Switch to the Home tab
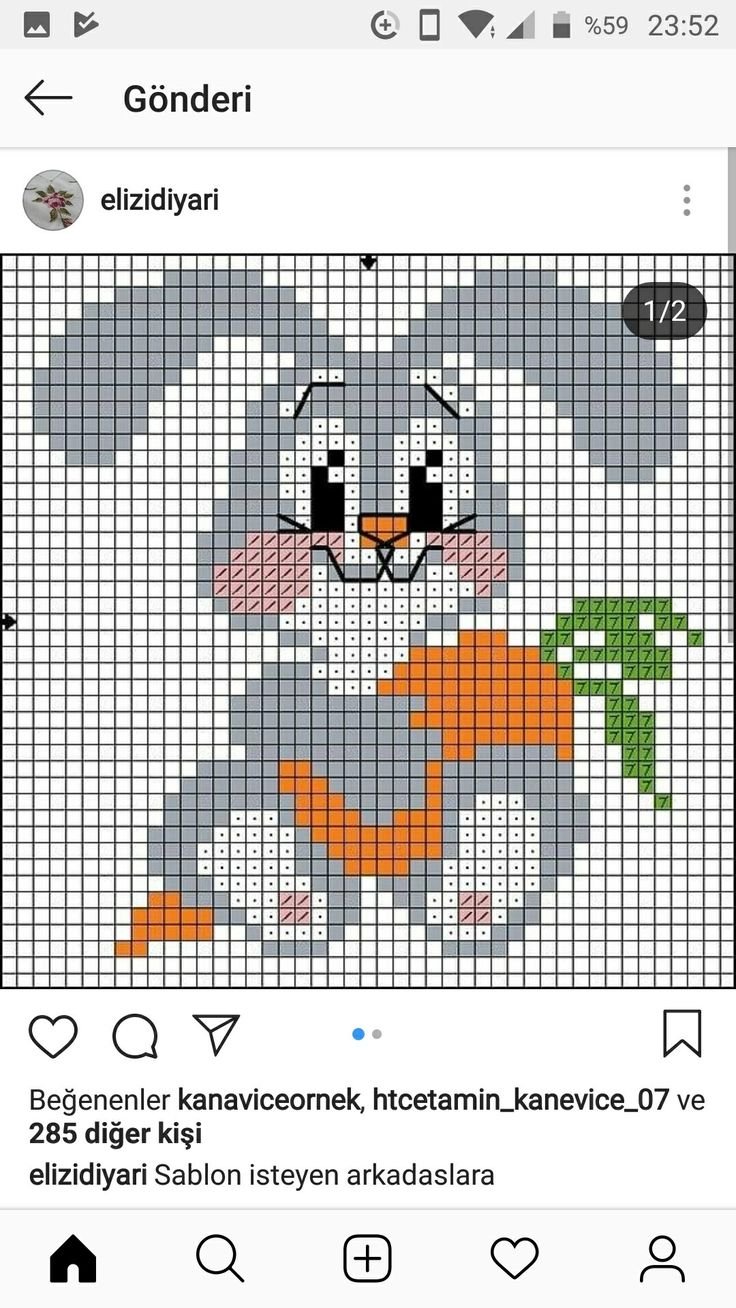Image resolution: width=736 pixels, height=1308 pixels. click(x=73, y=1257)
